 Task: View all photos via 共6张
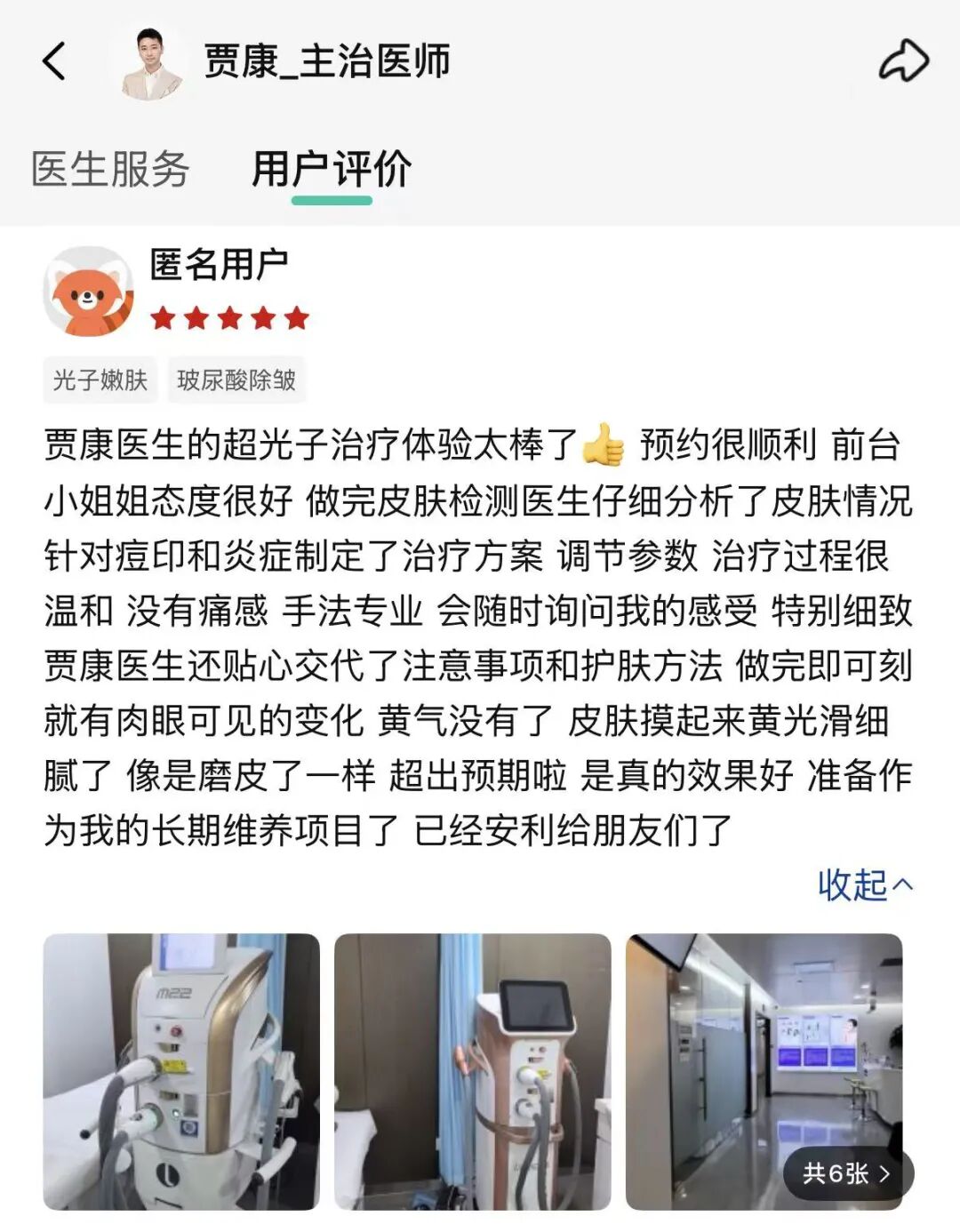[x=846, y=1173]
